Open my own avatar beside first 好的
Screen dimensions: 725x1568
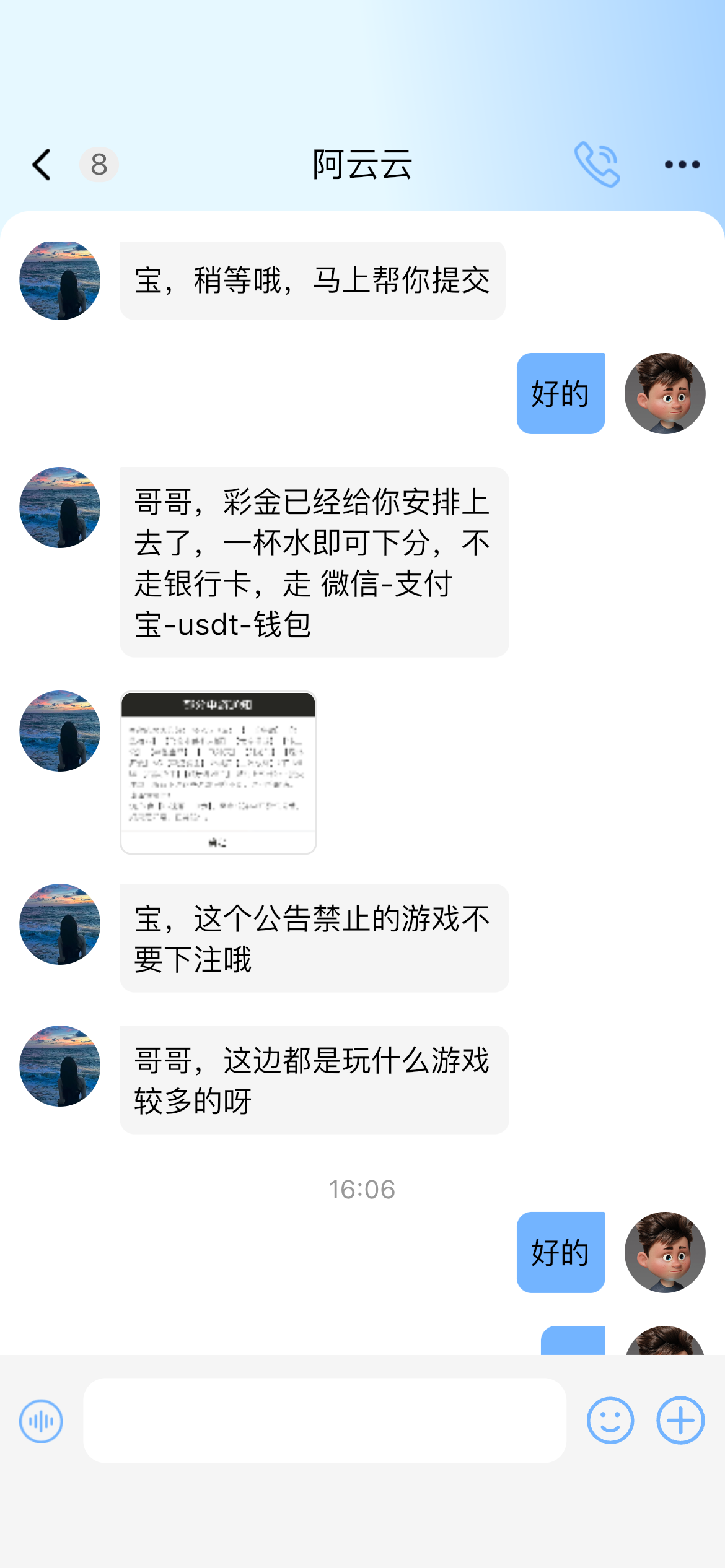(664, 394)
